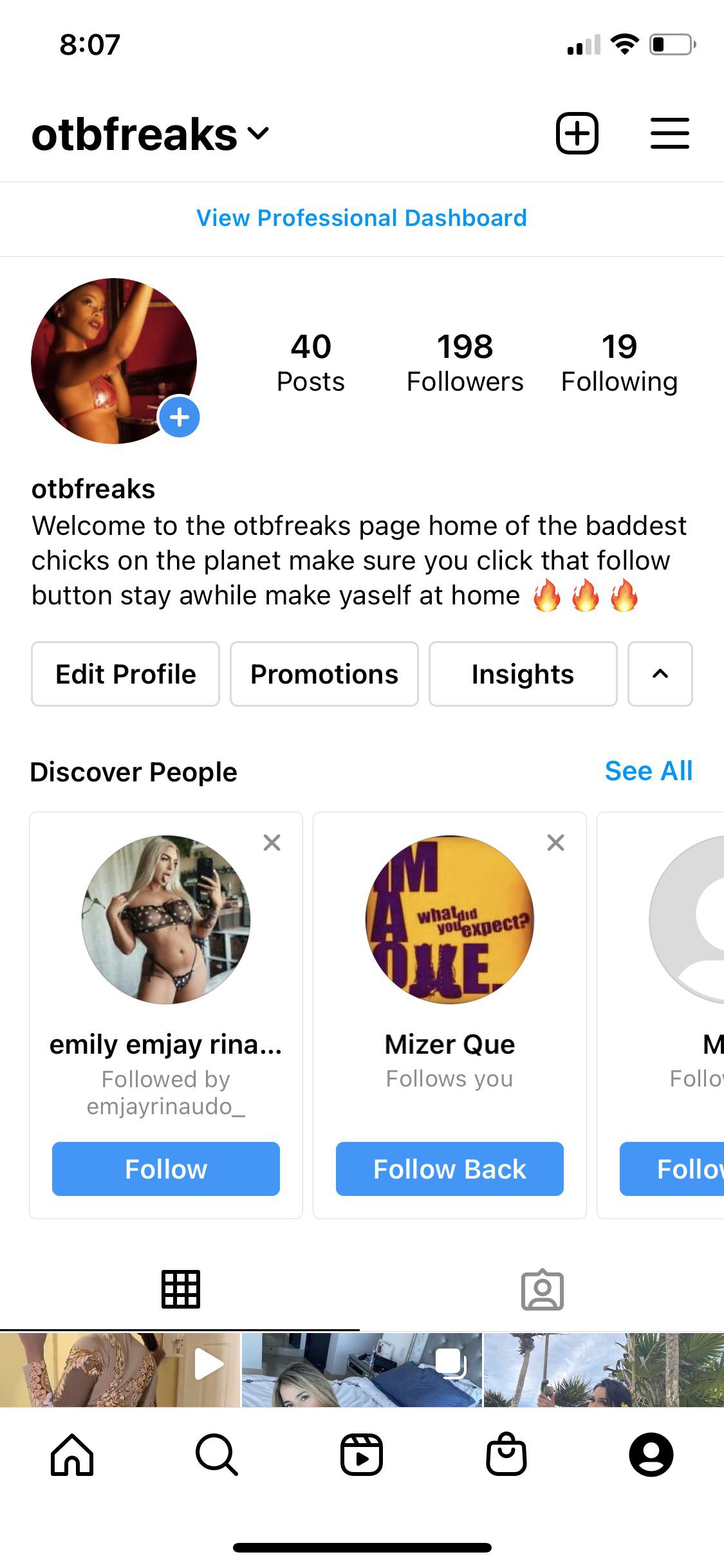Open the username switcher chevron next to otbfreaks
Viewport: 724px width, 1568px height.
[x=257, y=134]
